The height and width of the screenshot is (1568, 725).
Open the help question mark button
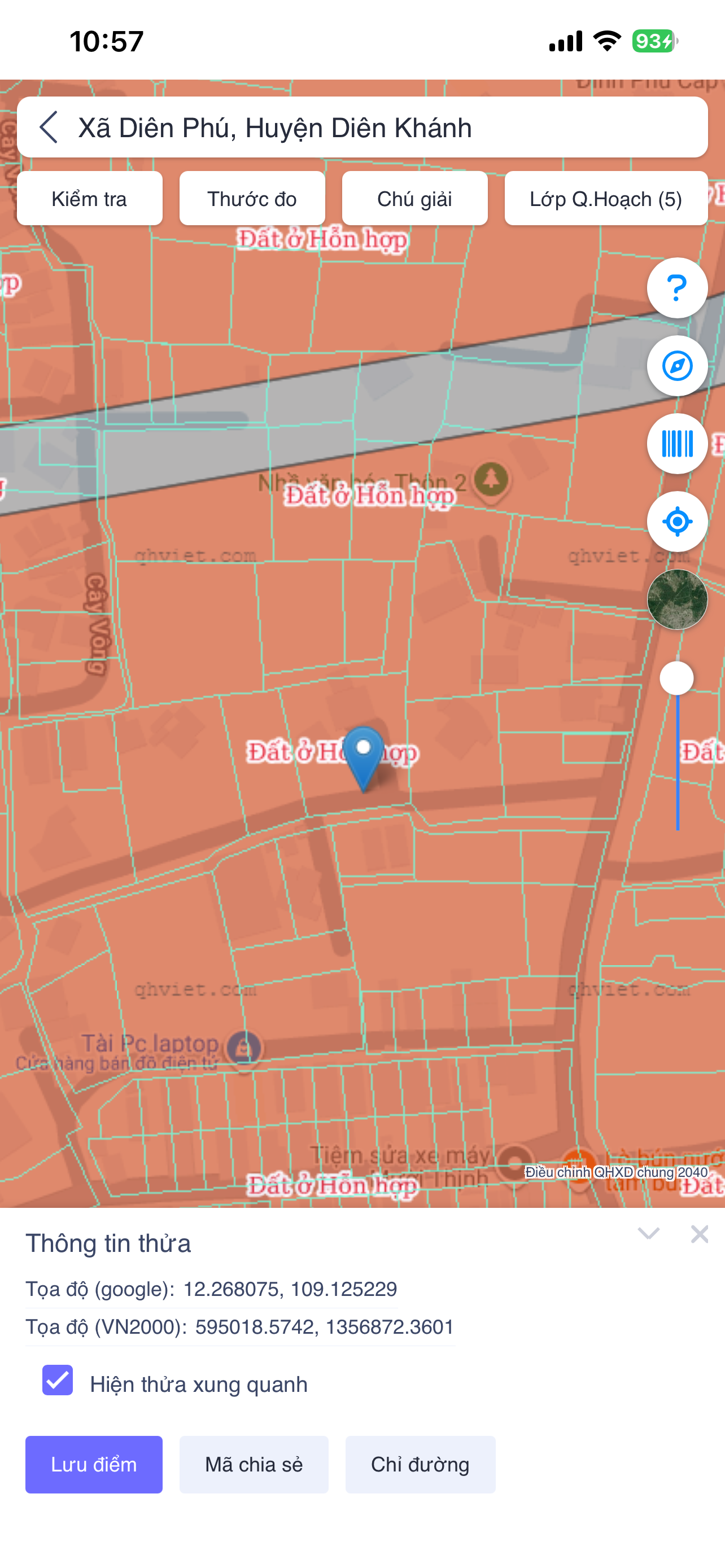[x=677, y=288]
